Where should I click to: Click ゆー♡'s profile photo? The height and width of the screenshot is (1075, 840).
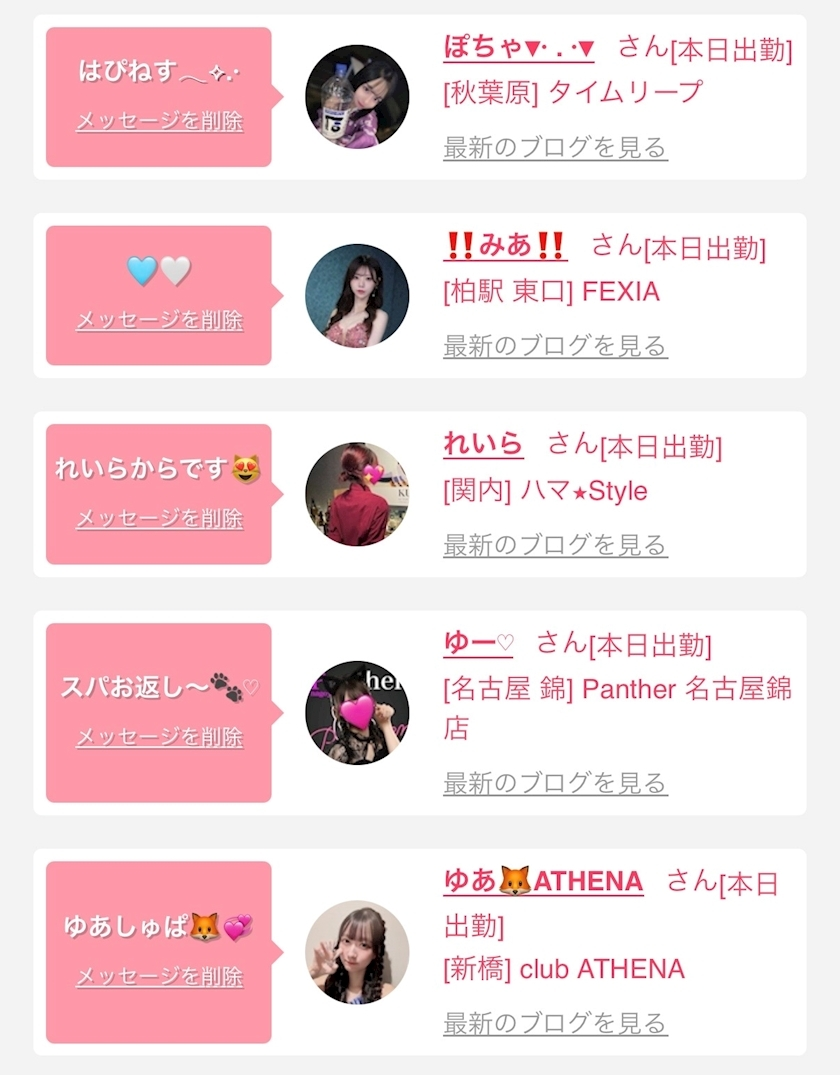point(359,711)
